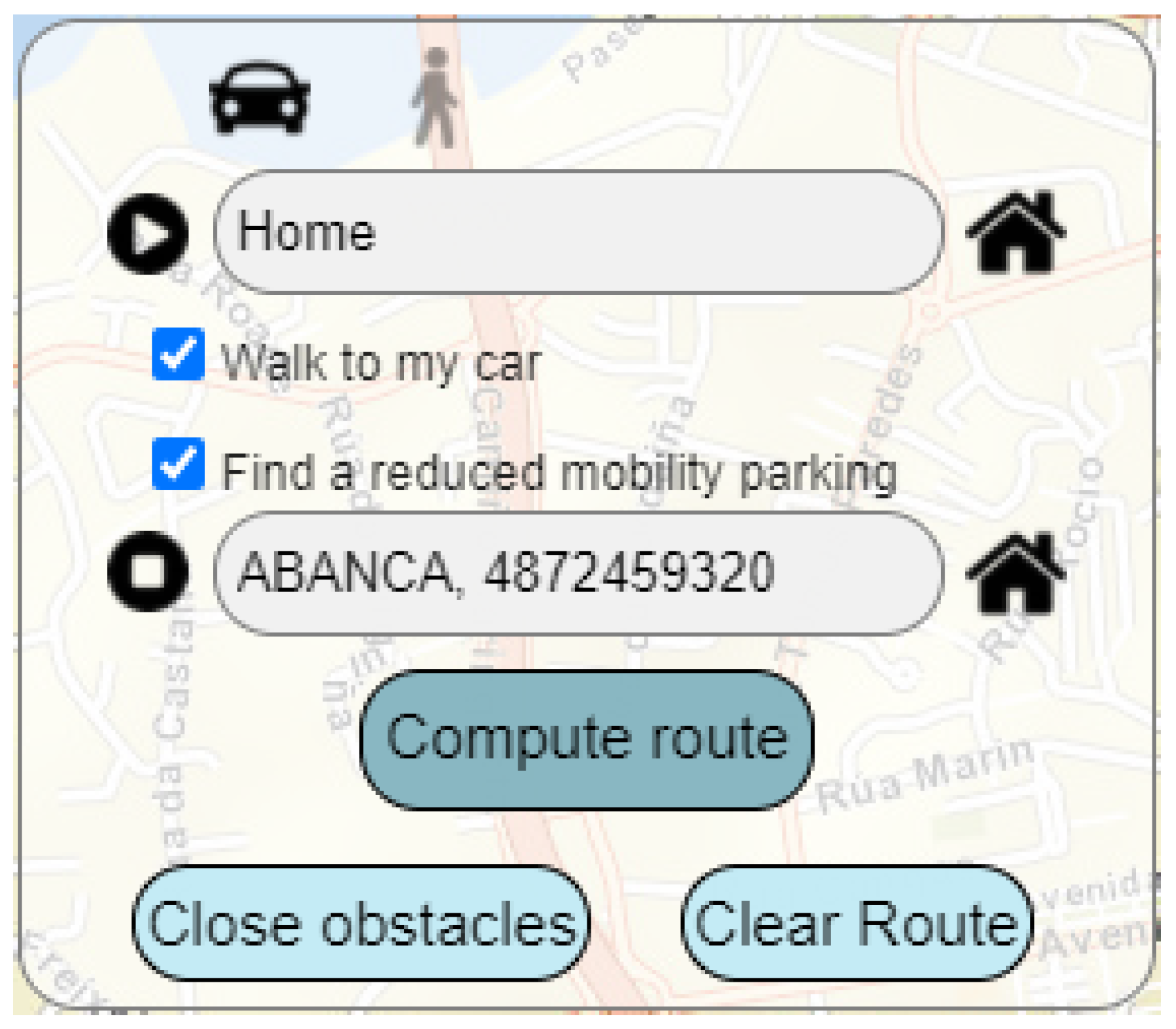Set origin to home with house icon
Screen dimensions: 1176x1029
click(1015, 232)
